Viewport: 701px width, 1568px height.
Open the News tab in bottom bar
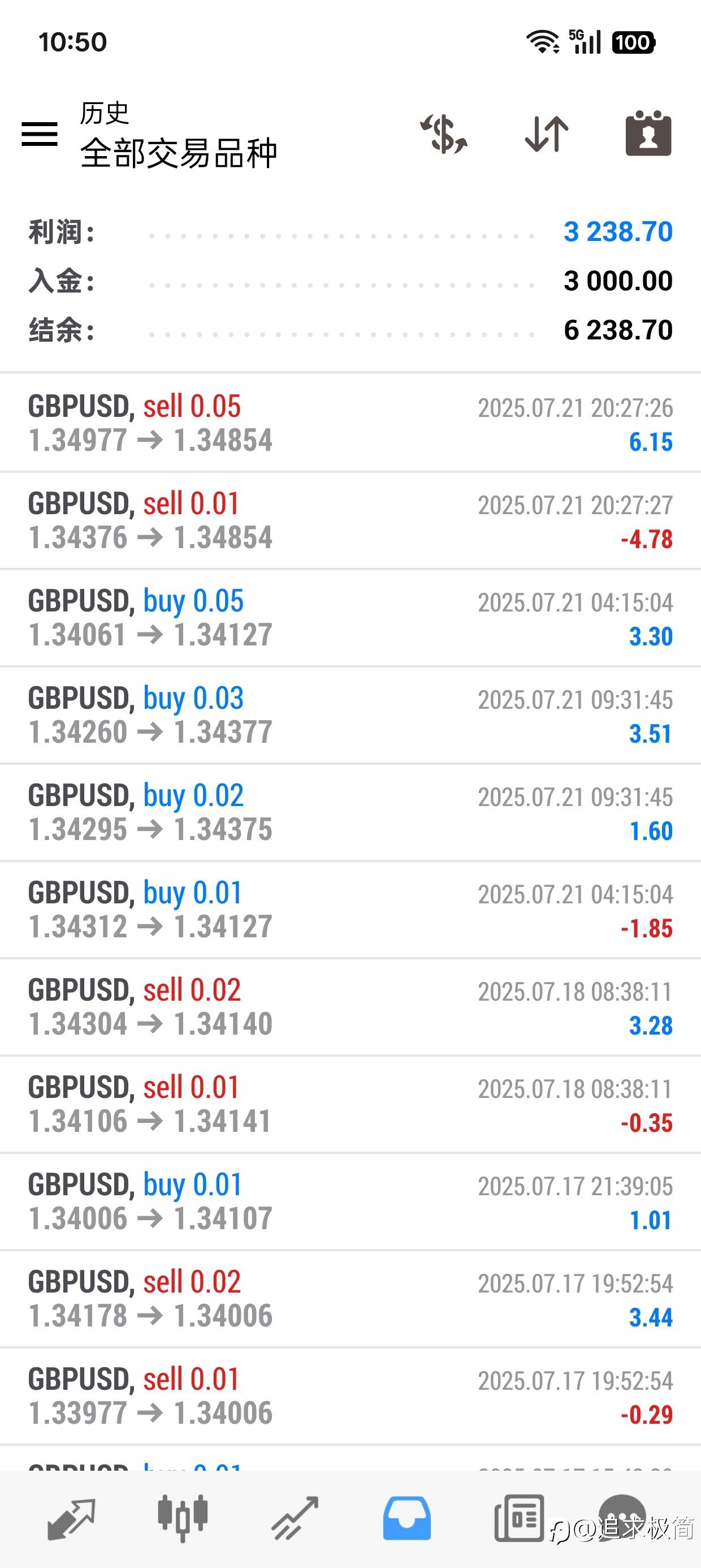[519, 1519]
